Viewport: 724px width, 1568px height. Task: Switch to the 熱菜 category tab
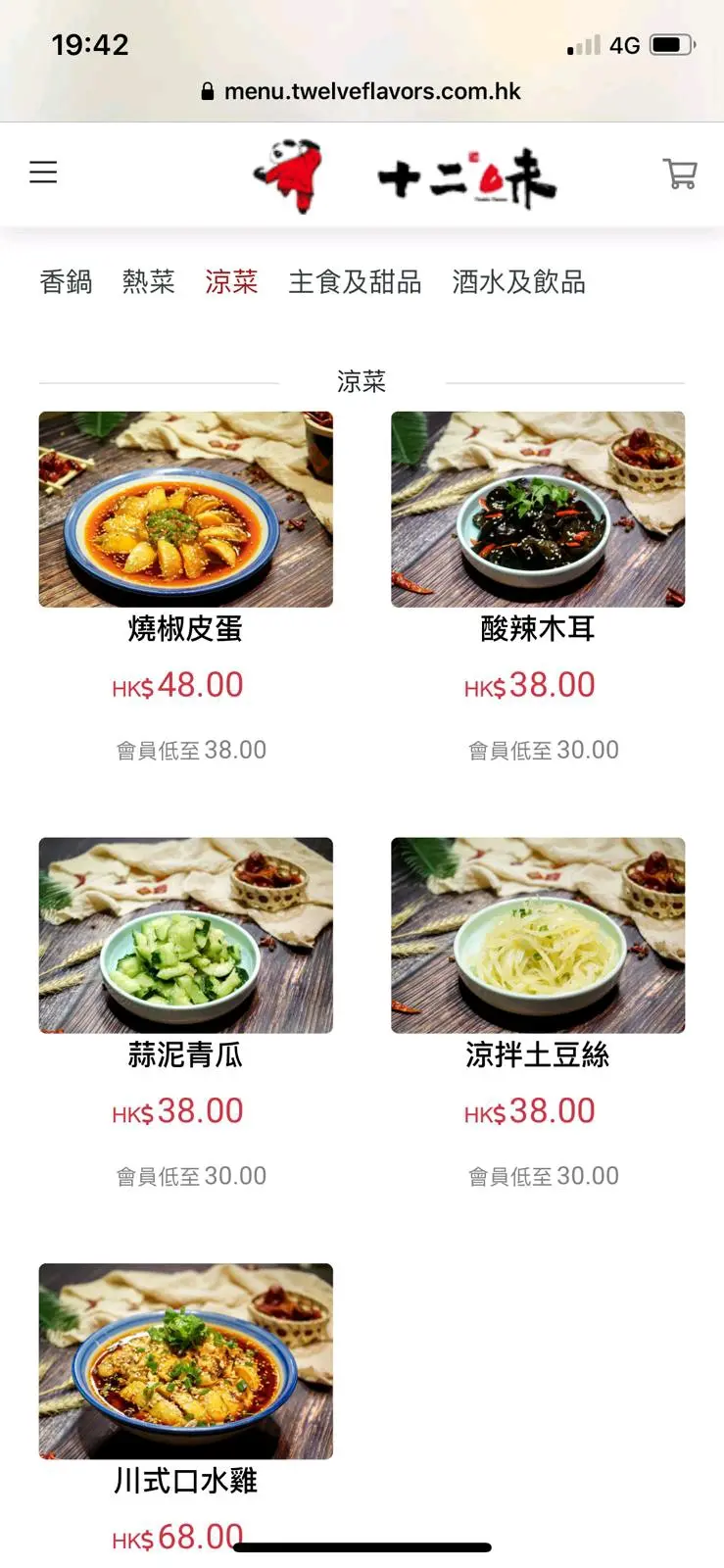click(x=148, y=282)
